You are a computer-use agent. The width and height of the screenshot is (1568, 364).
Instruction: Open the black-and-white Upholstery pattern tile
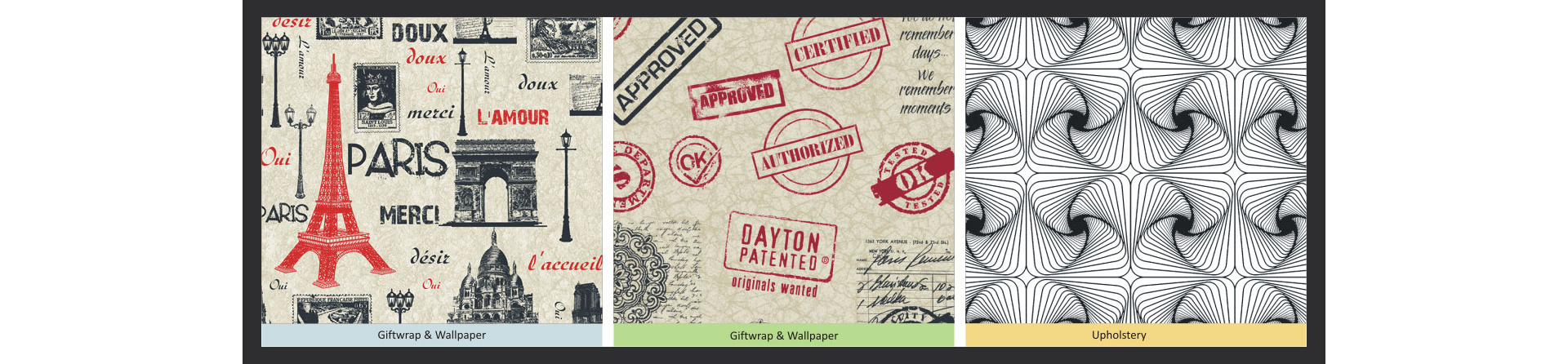[1135, 171]
